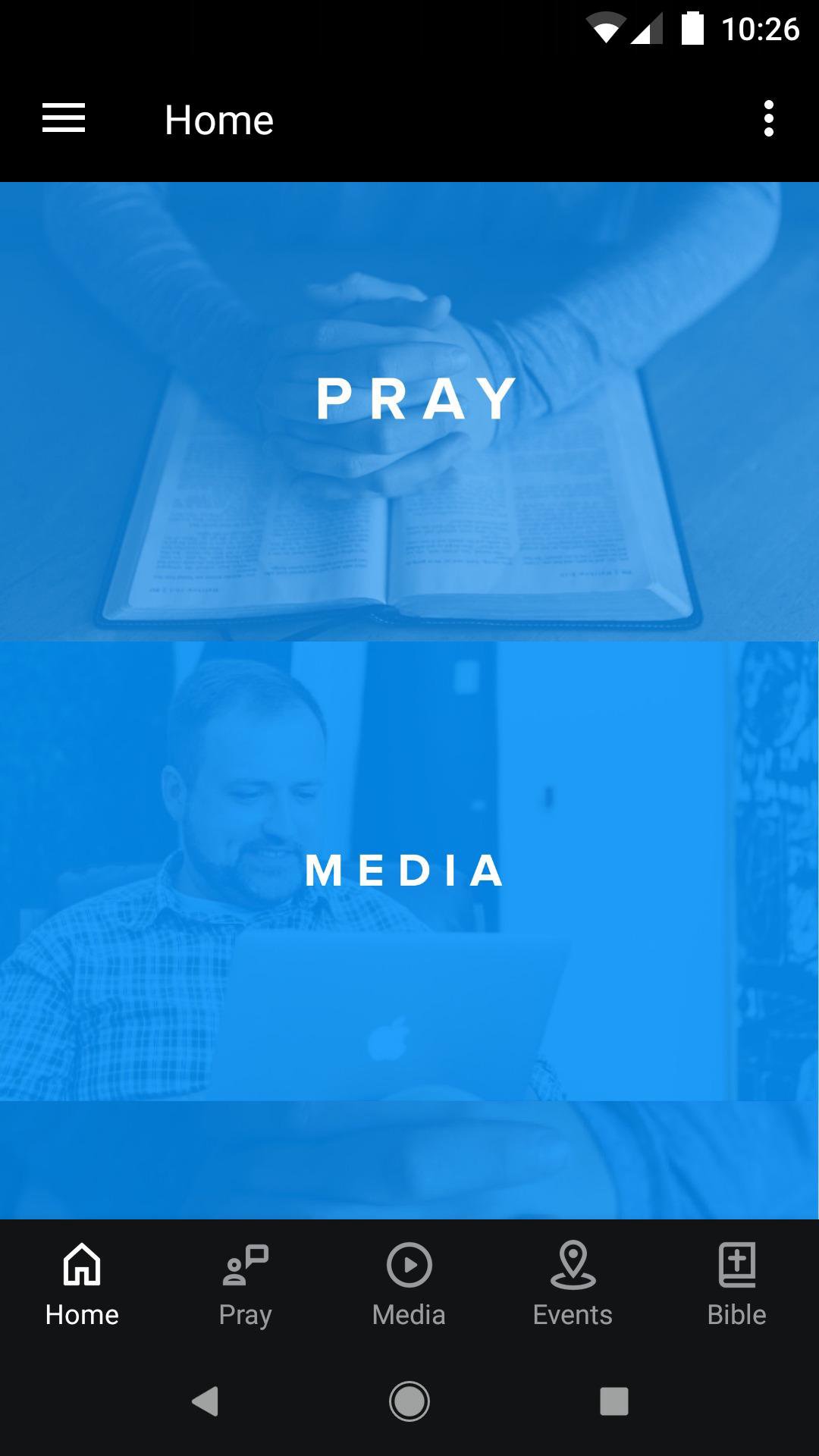The width and height of the screenshot is (819, 1456).
Task: Tap the system recent apps button
Action: (x=613, y=1401)
